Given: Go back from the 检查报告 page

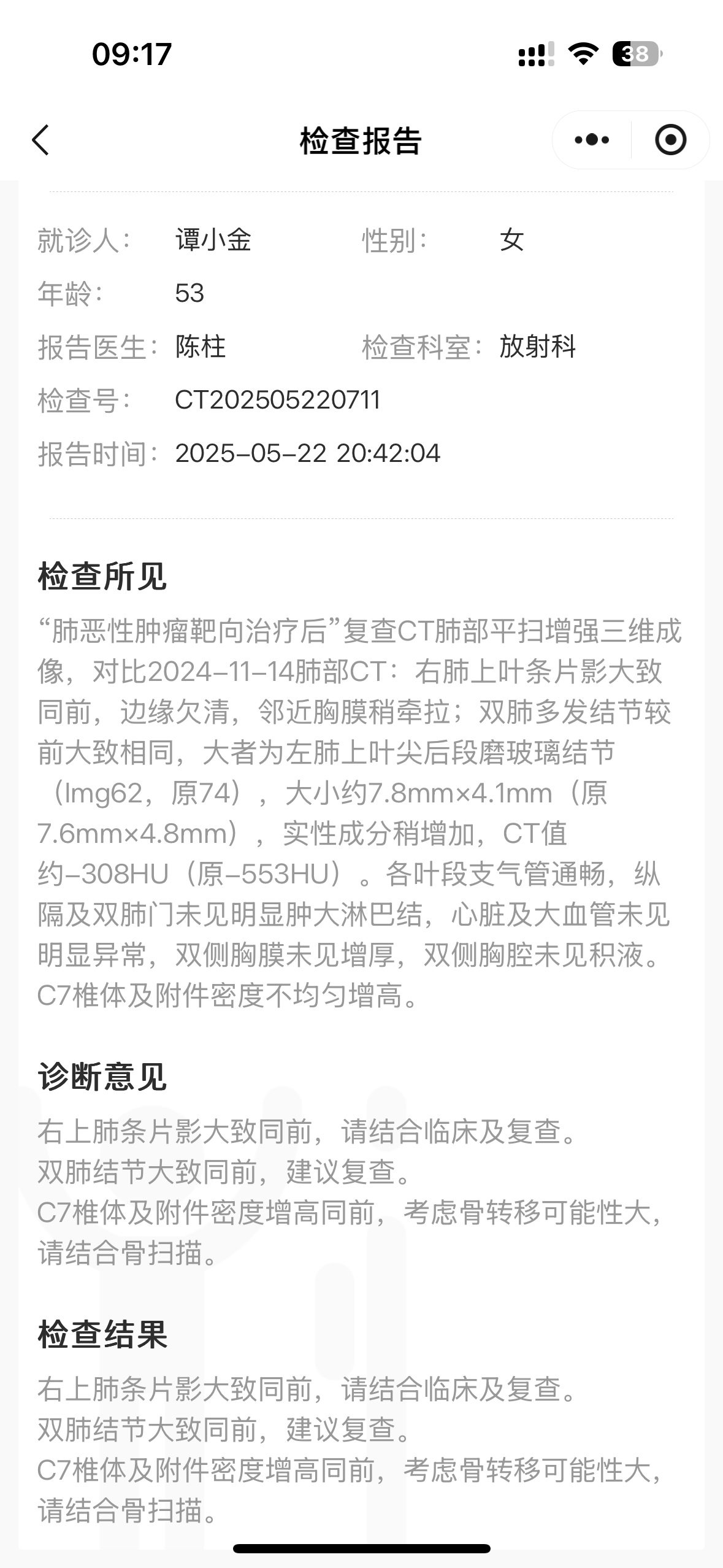Looking at the screenshot, I should (x=40, y=140).
